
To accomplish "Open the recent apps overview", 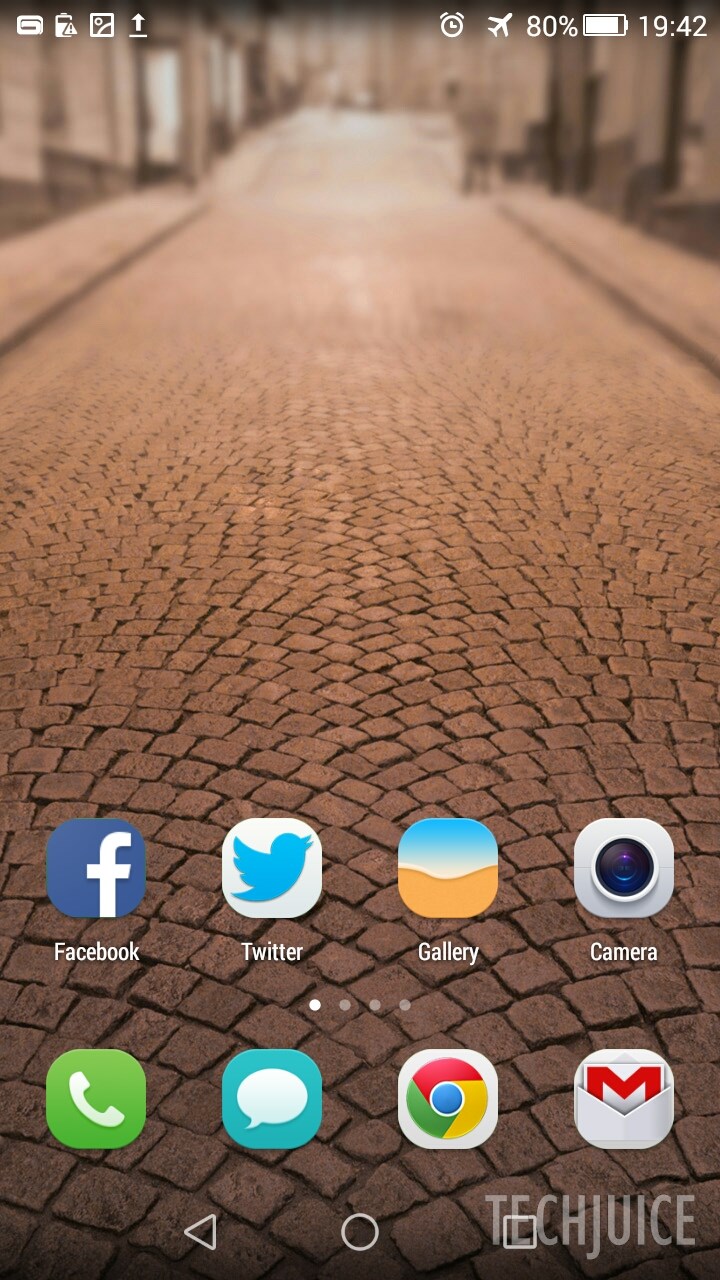I will [518, 1232].
